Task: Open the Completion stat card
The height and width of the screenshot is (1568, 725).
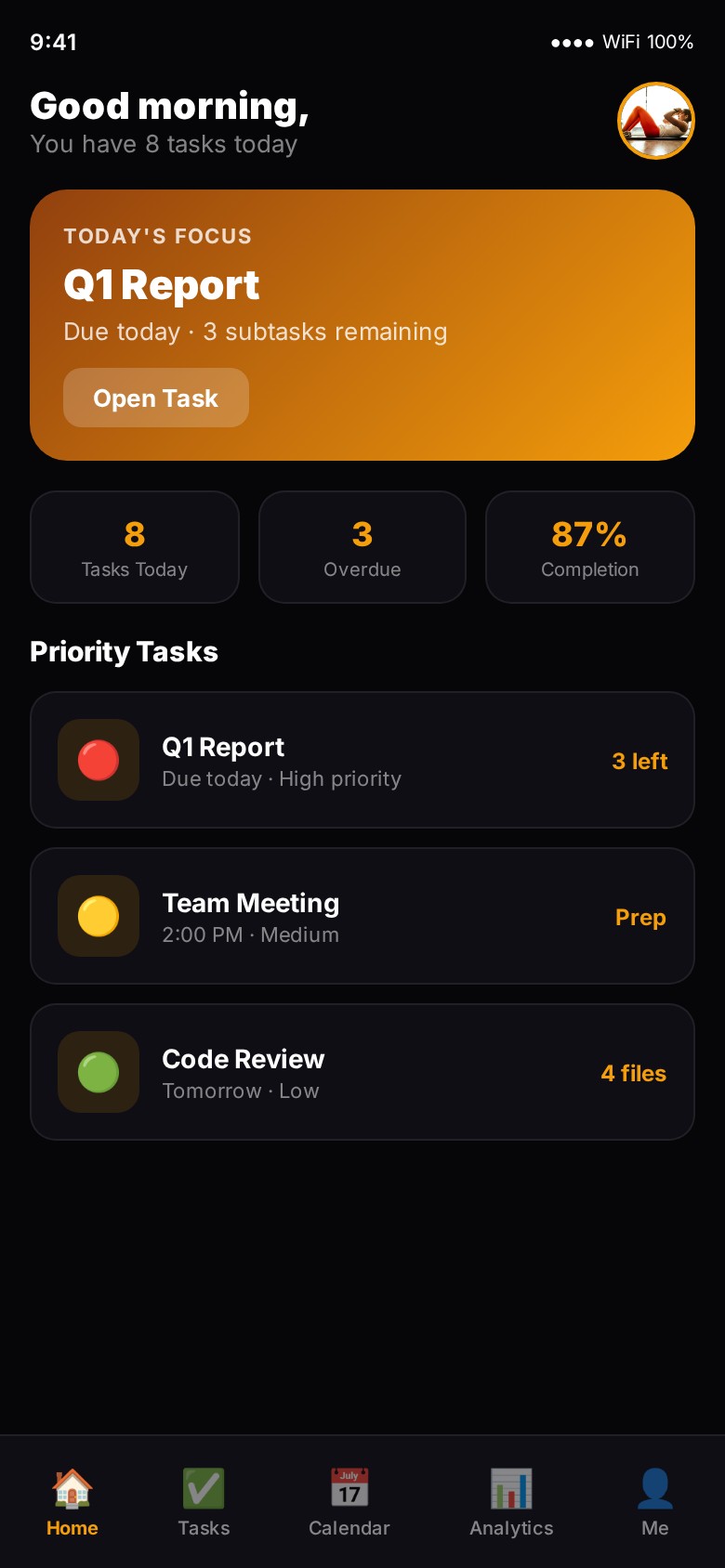Action: pyautogui.click(x=590, y=547)
